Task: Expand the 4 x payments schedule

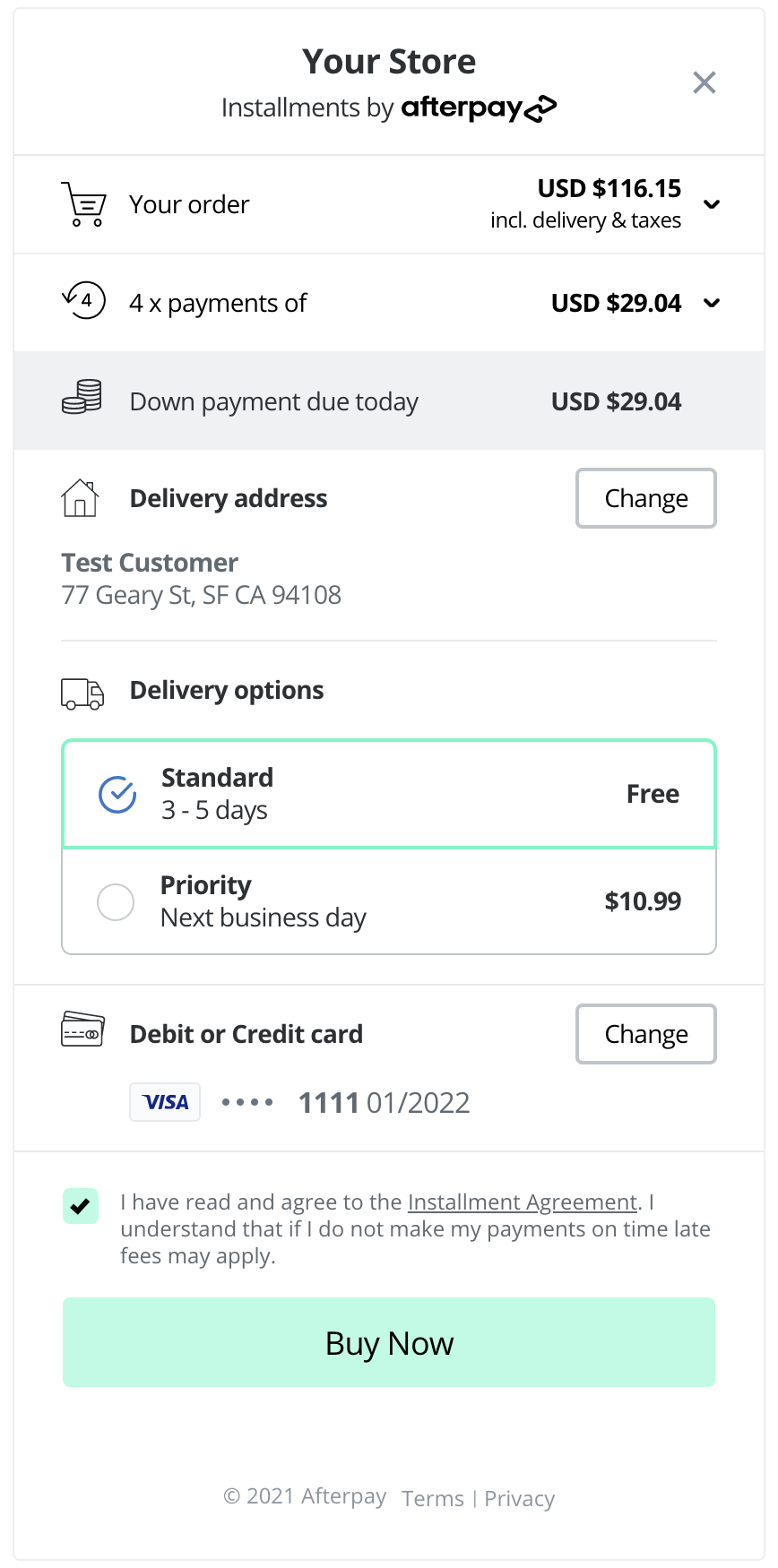Action: pyautogui.click(x=712, y=303)
